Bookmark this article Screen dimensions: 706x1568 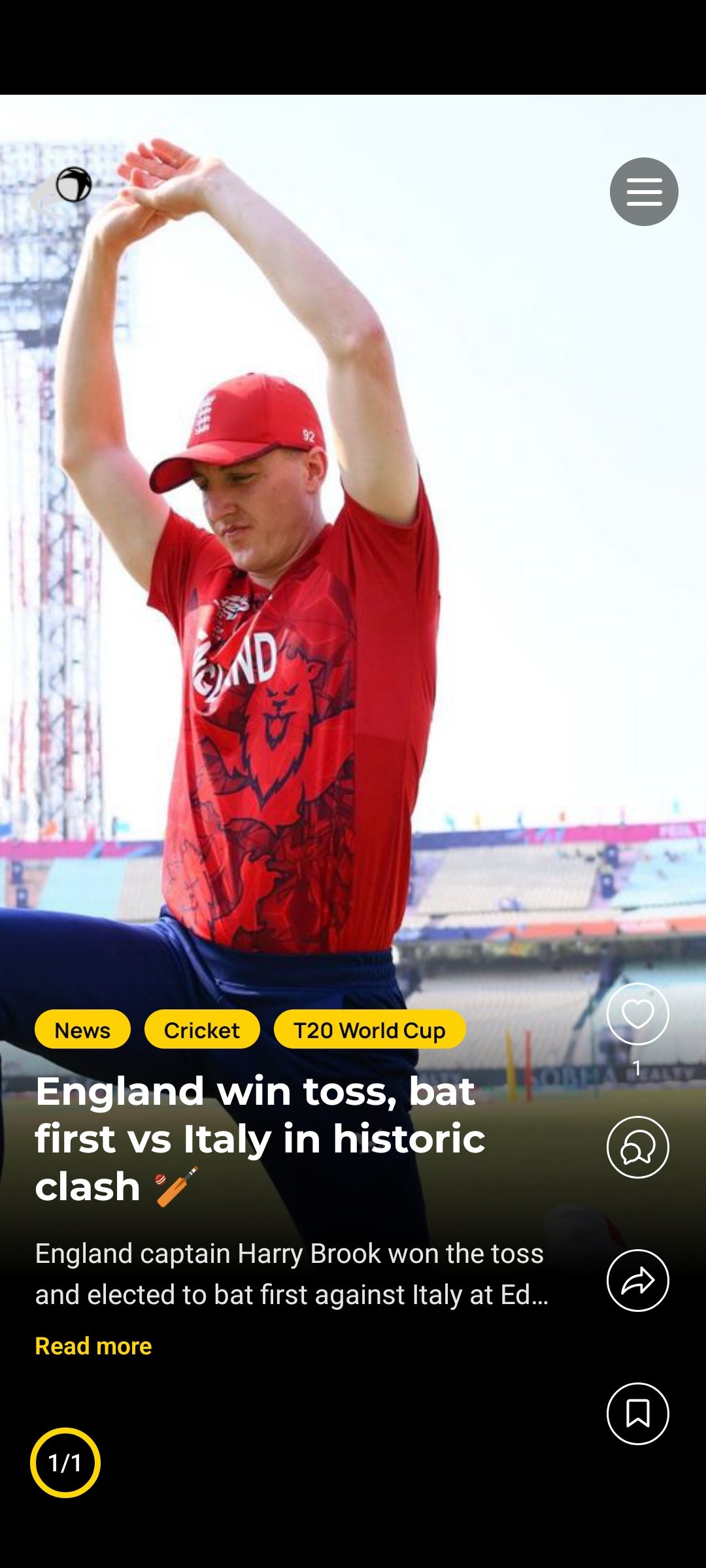pyautogui.click(x=637, y=1414)
